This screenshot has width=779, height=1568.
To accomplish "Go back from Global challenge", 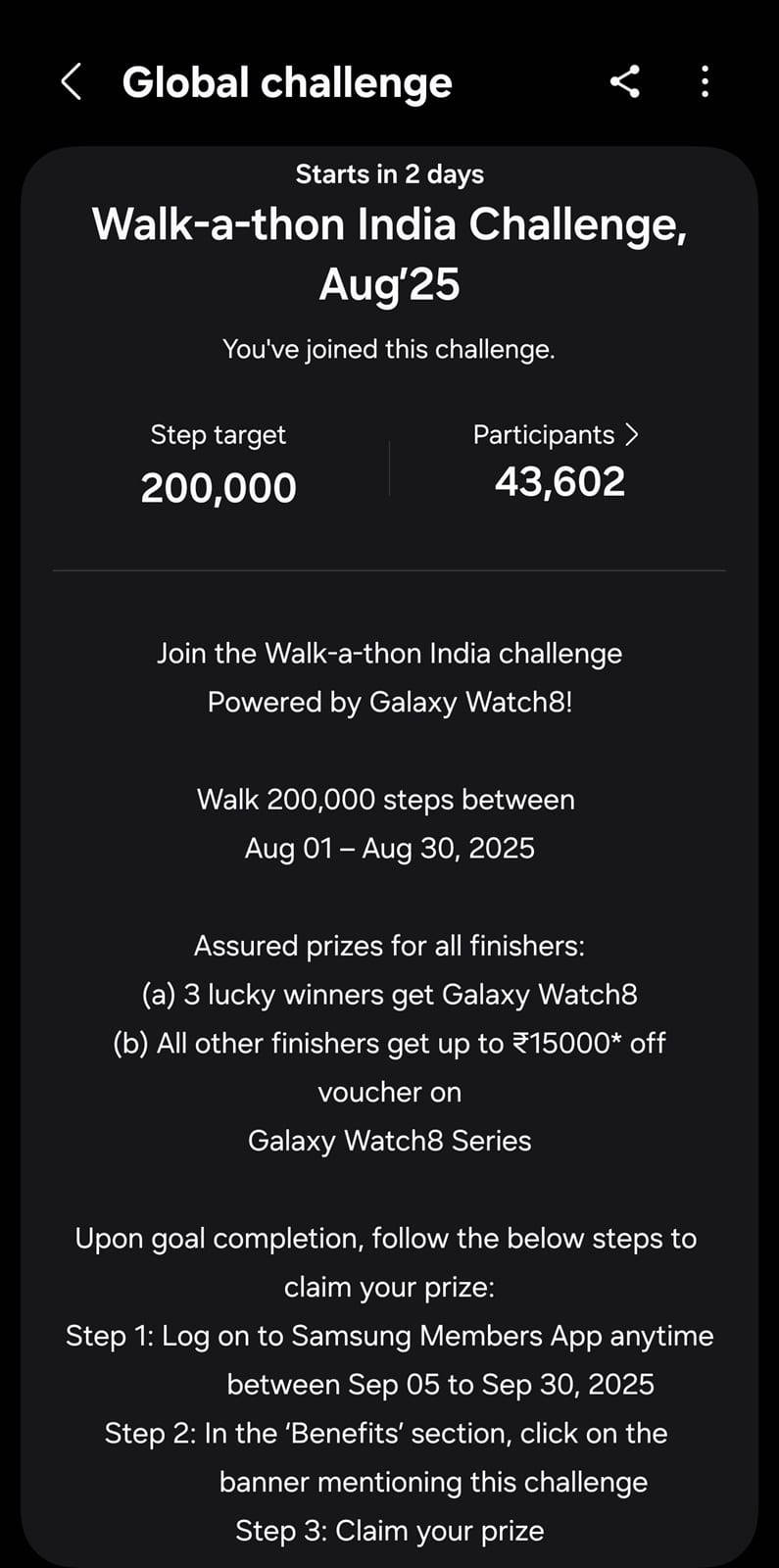I will point(71,82).
